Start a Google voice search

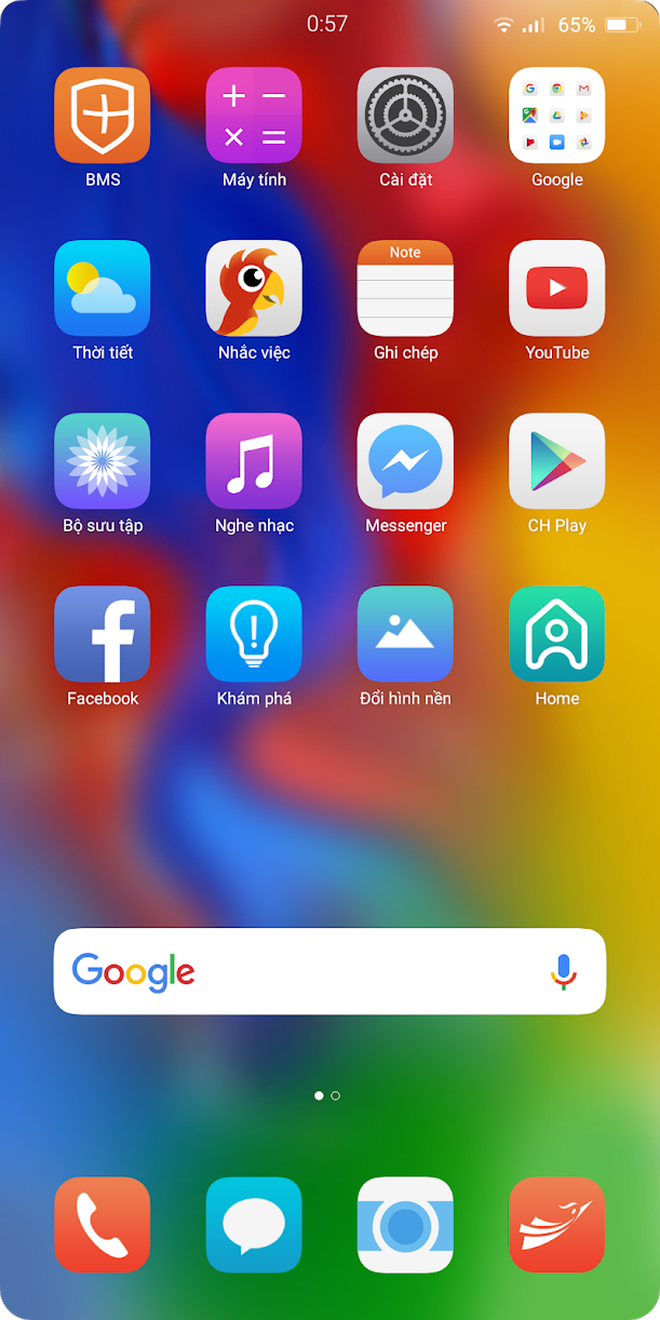(564, 971)
